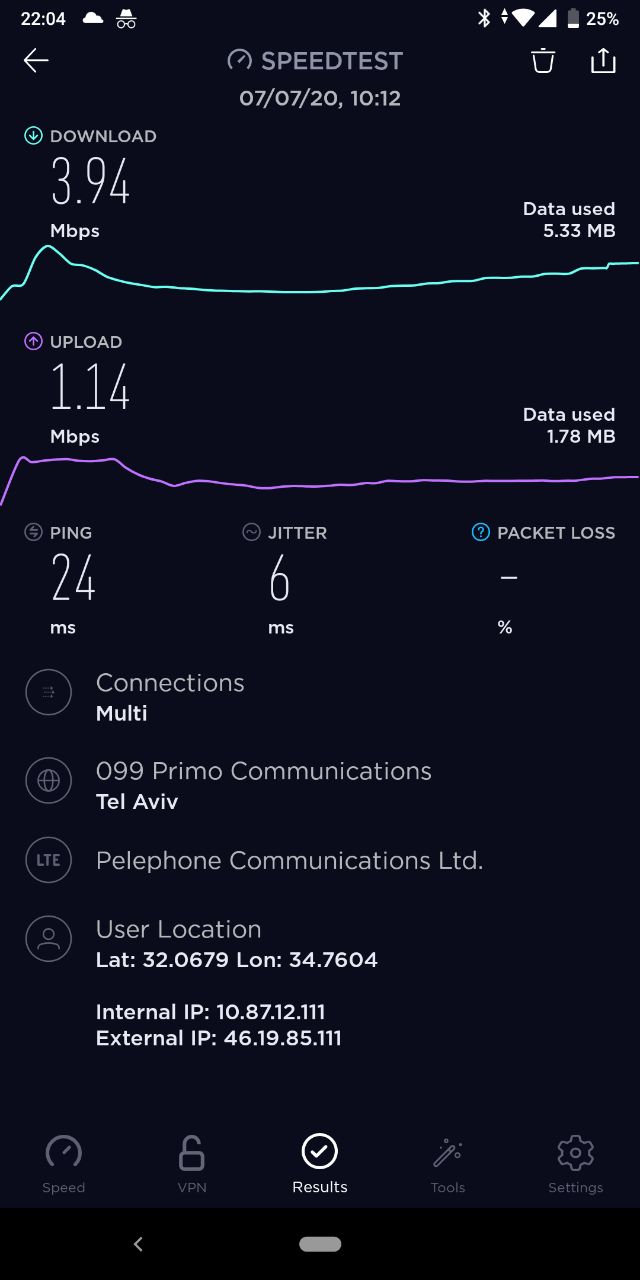Go back using the top arrow
Viewport: 640px width, 1280px height.
click(x=36, y=61)
